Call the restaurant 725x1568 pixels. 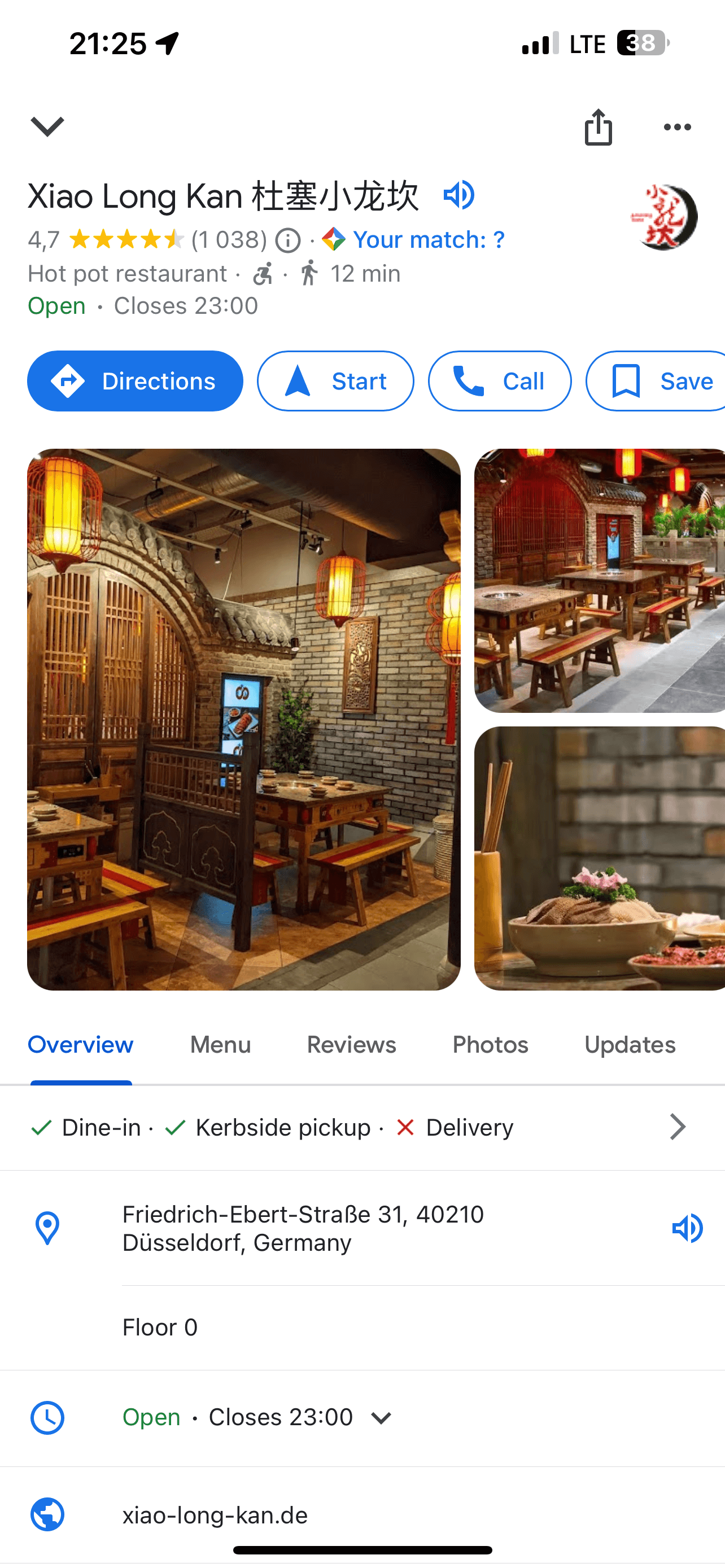click(500, 381)
